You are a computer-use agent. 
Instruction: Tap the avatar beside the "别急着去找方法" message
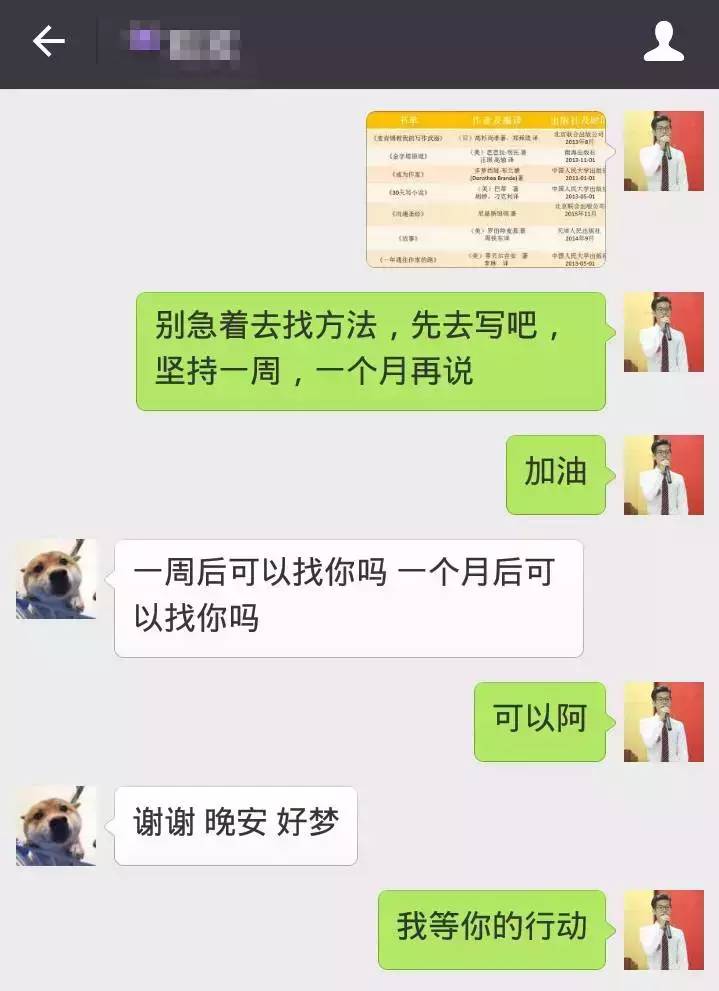[663, 332]
